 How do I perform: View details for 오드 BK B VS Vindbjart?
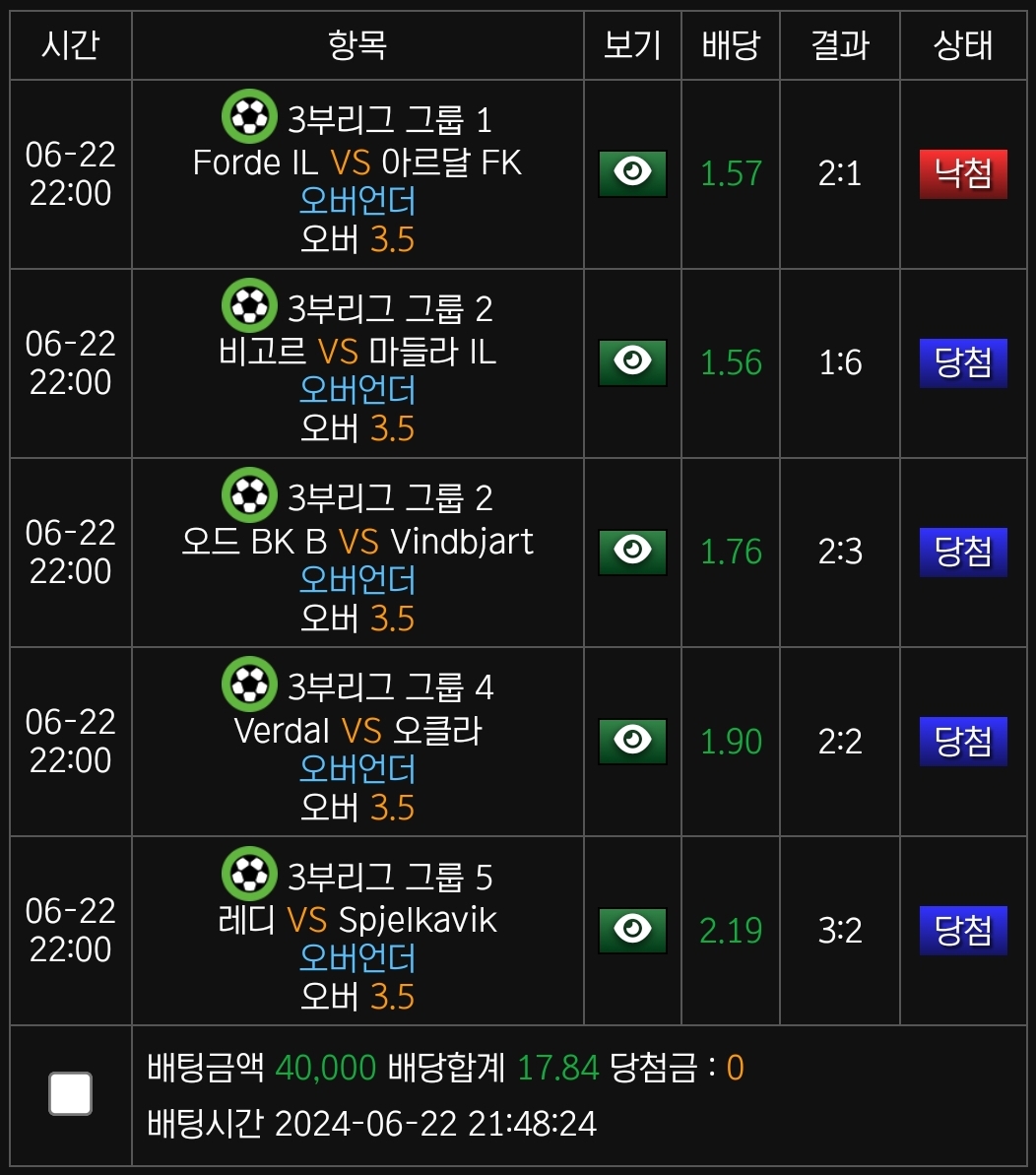pos(632,552)
